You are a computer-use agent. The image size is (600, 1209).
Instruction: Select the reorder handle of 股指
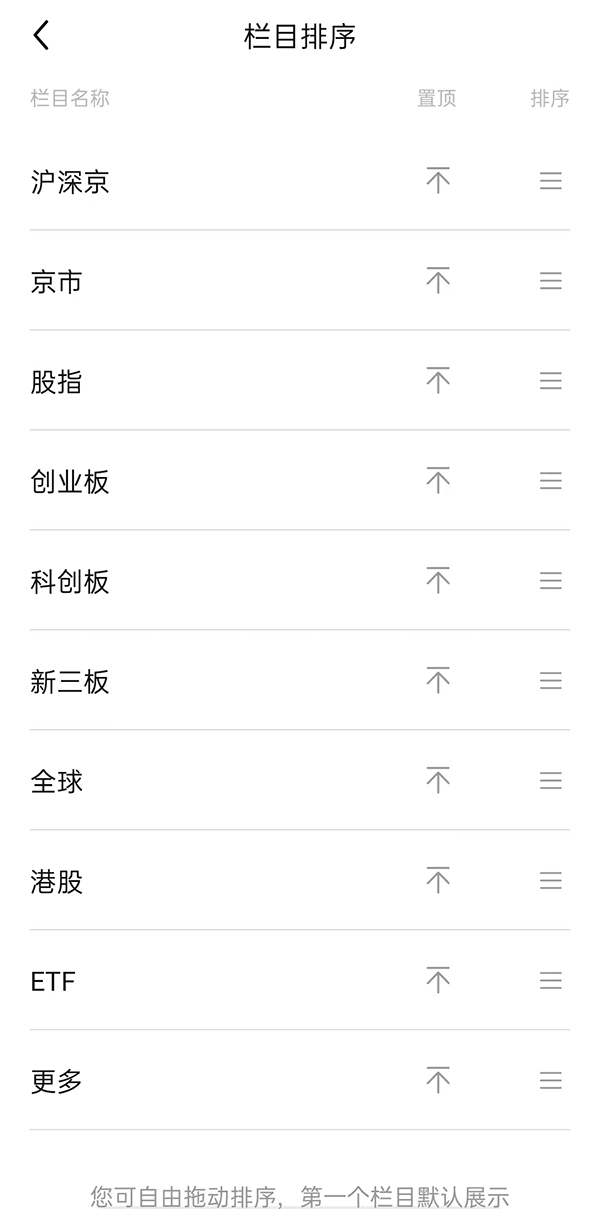(550, 381)
